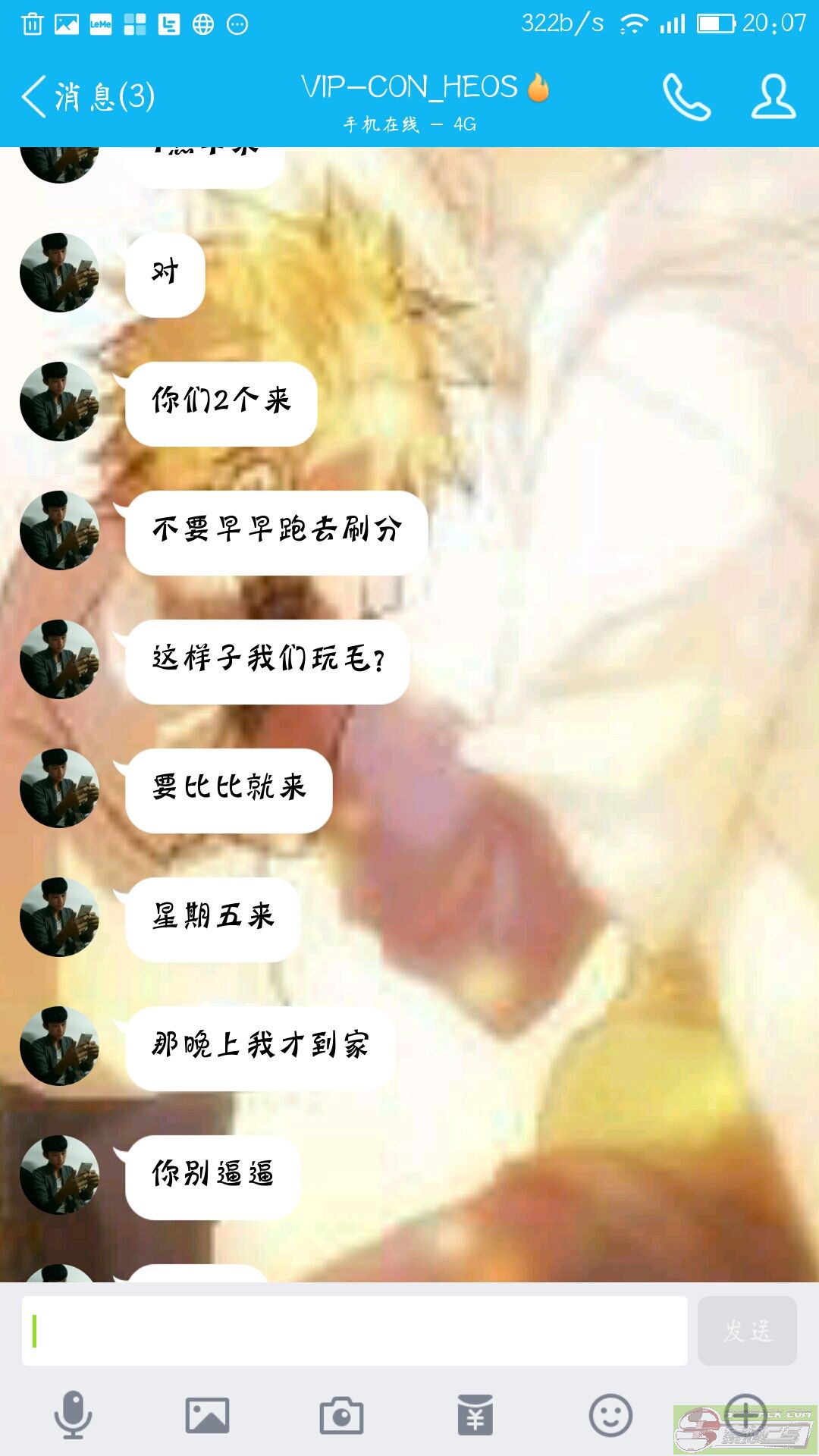Focus the message text input box

tap(354, 1331)
